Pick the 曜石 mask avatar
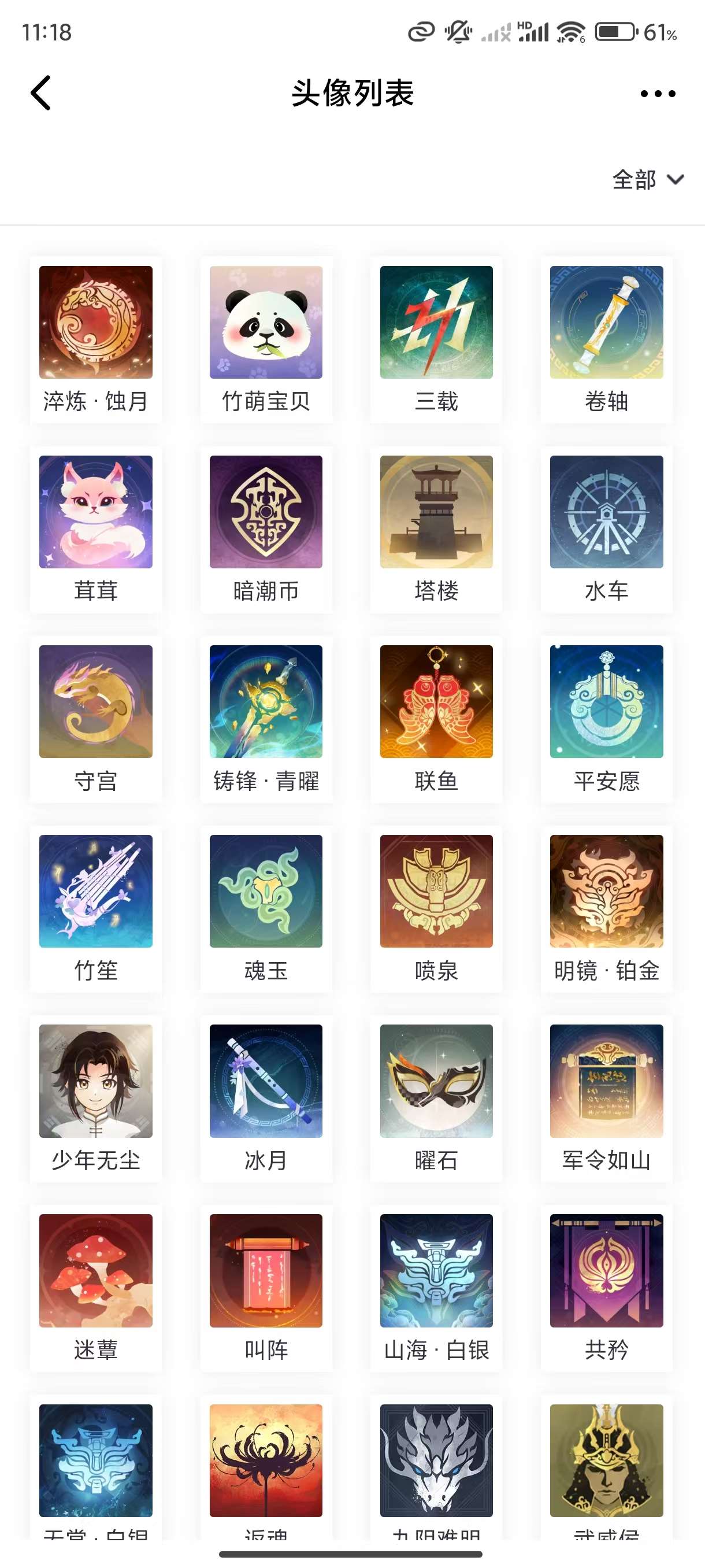This screenshot has width=705, height=1568. (436, 1081)
